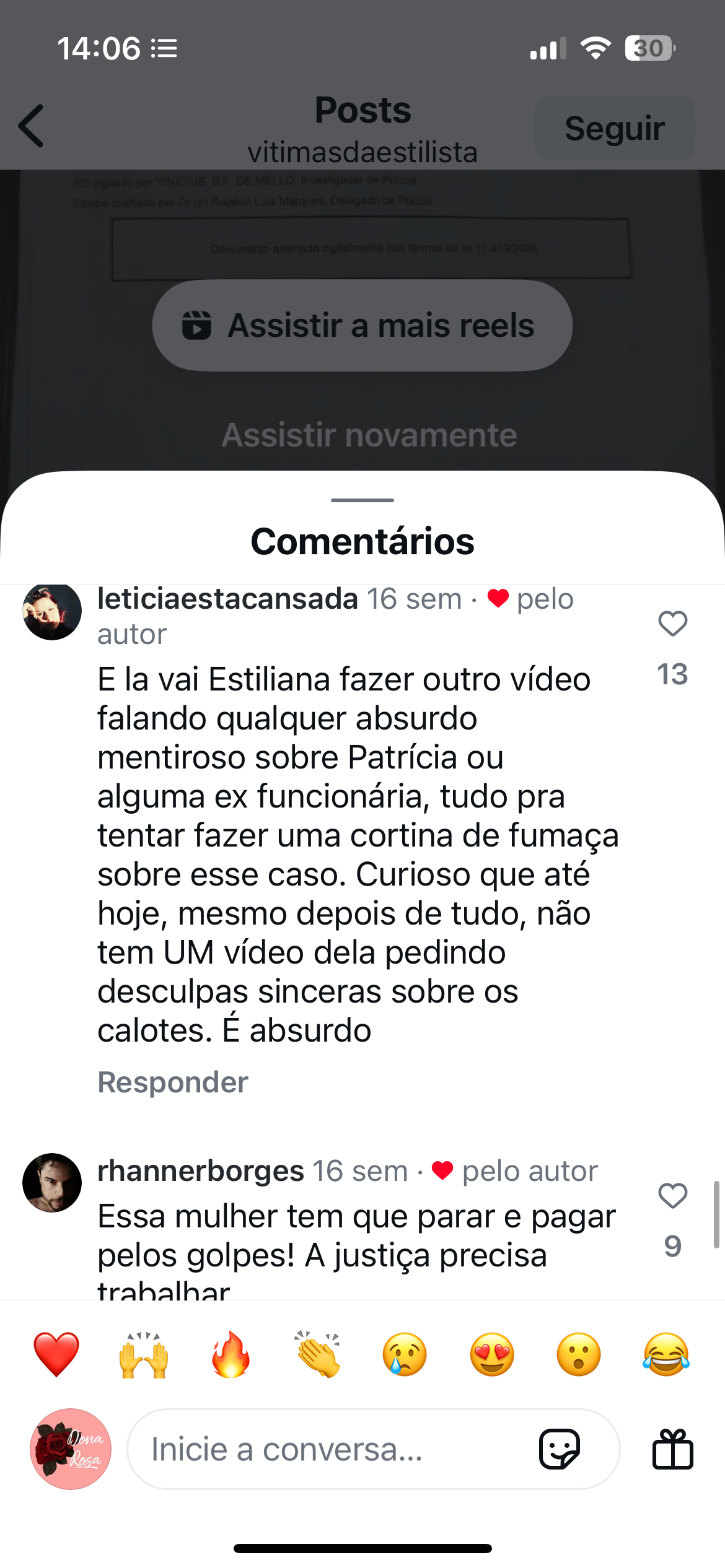This screenshot has width=725, height=1568.
Task: Insert the red heart emoji
Action: click(x=56, y=1354)
